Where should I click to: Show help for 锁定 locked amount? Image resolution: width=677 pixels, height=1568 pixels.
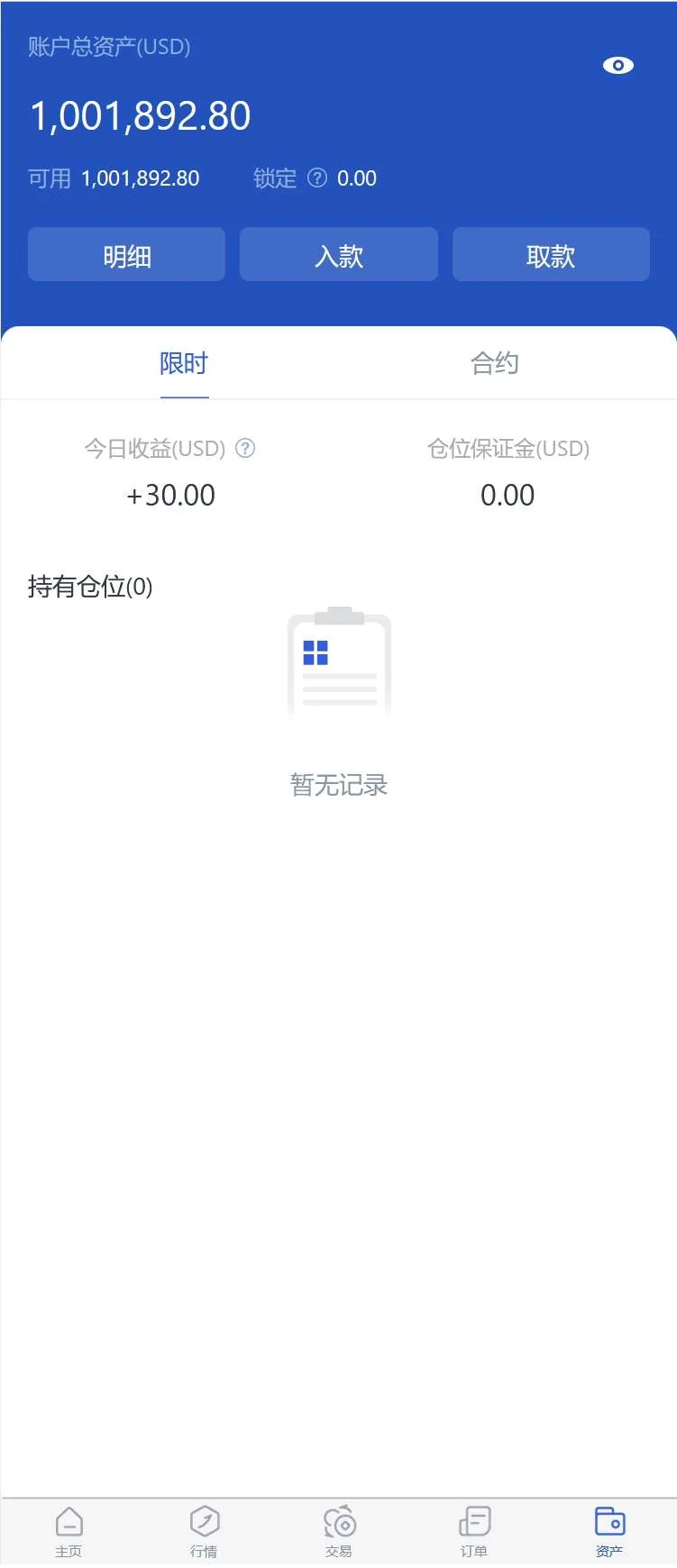pos(317,178)
